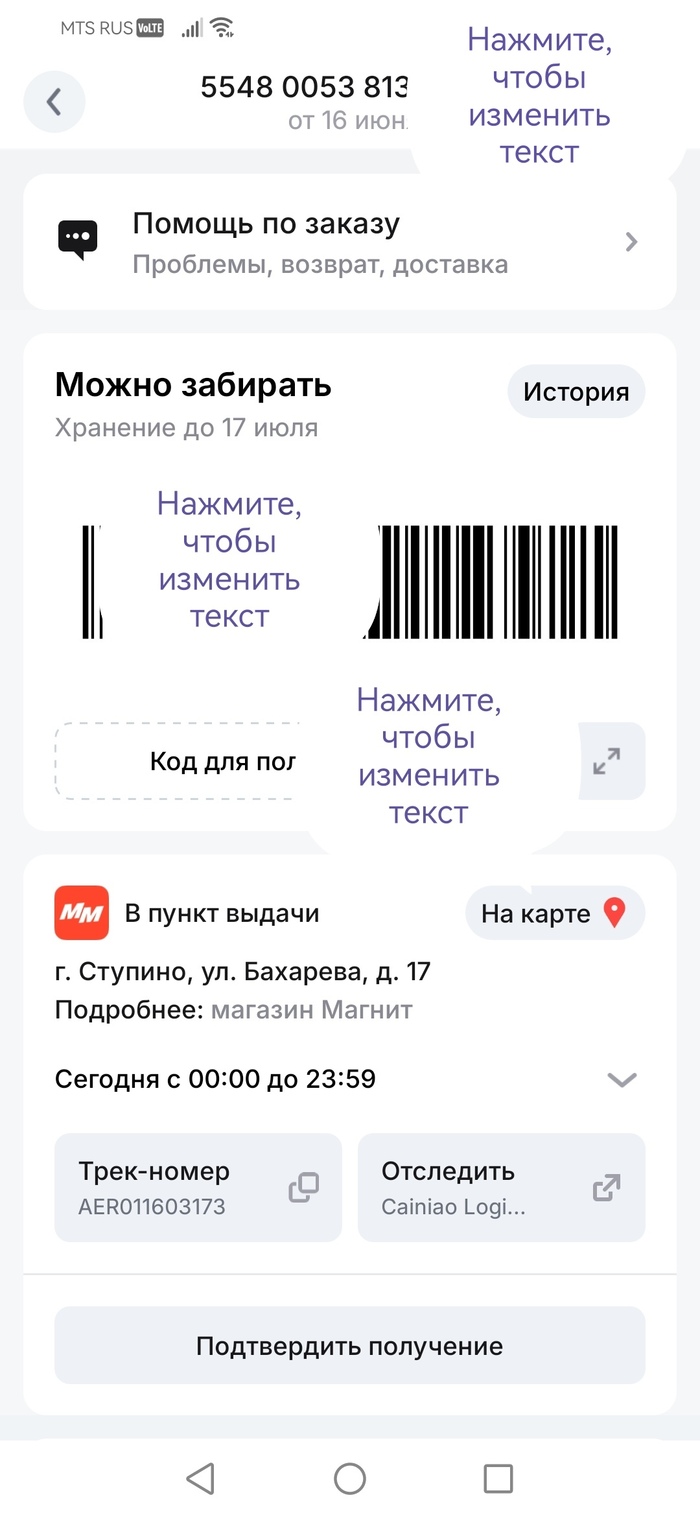Copy the Трек-номер AER011603173
The image size is (700, 1517).
tap(303, 1188)
